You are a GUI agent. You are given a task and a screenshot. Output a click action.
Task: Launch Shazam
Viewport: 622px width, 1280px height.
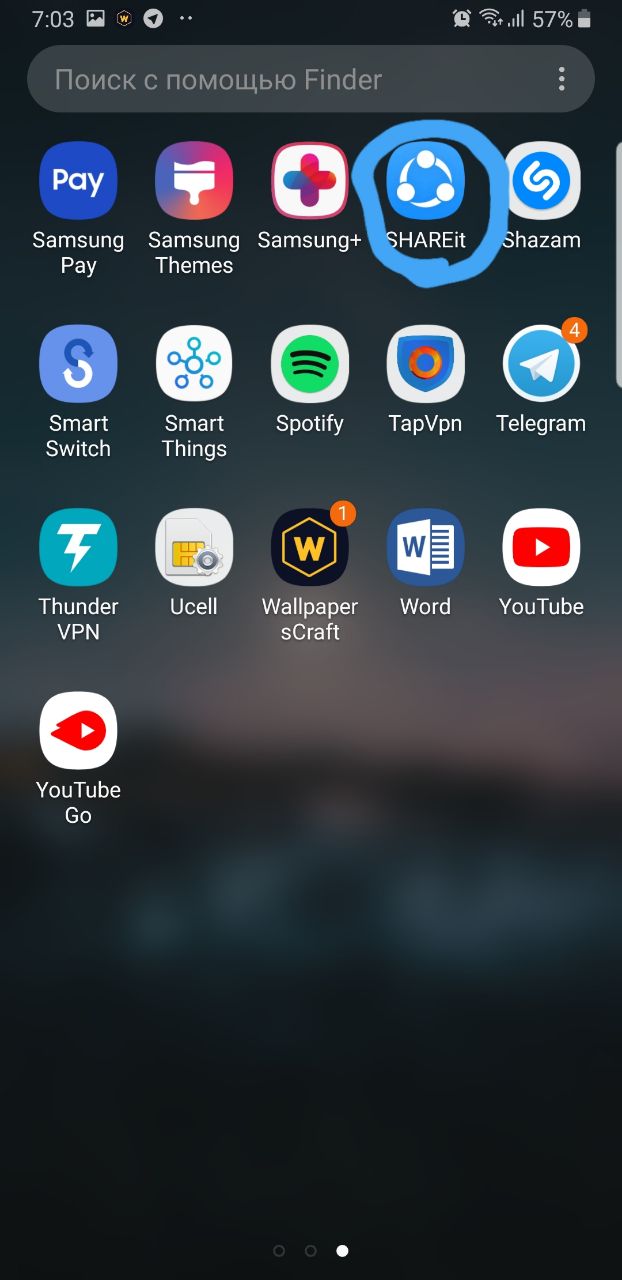tap(542, 181)
